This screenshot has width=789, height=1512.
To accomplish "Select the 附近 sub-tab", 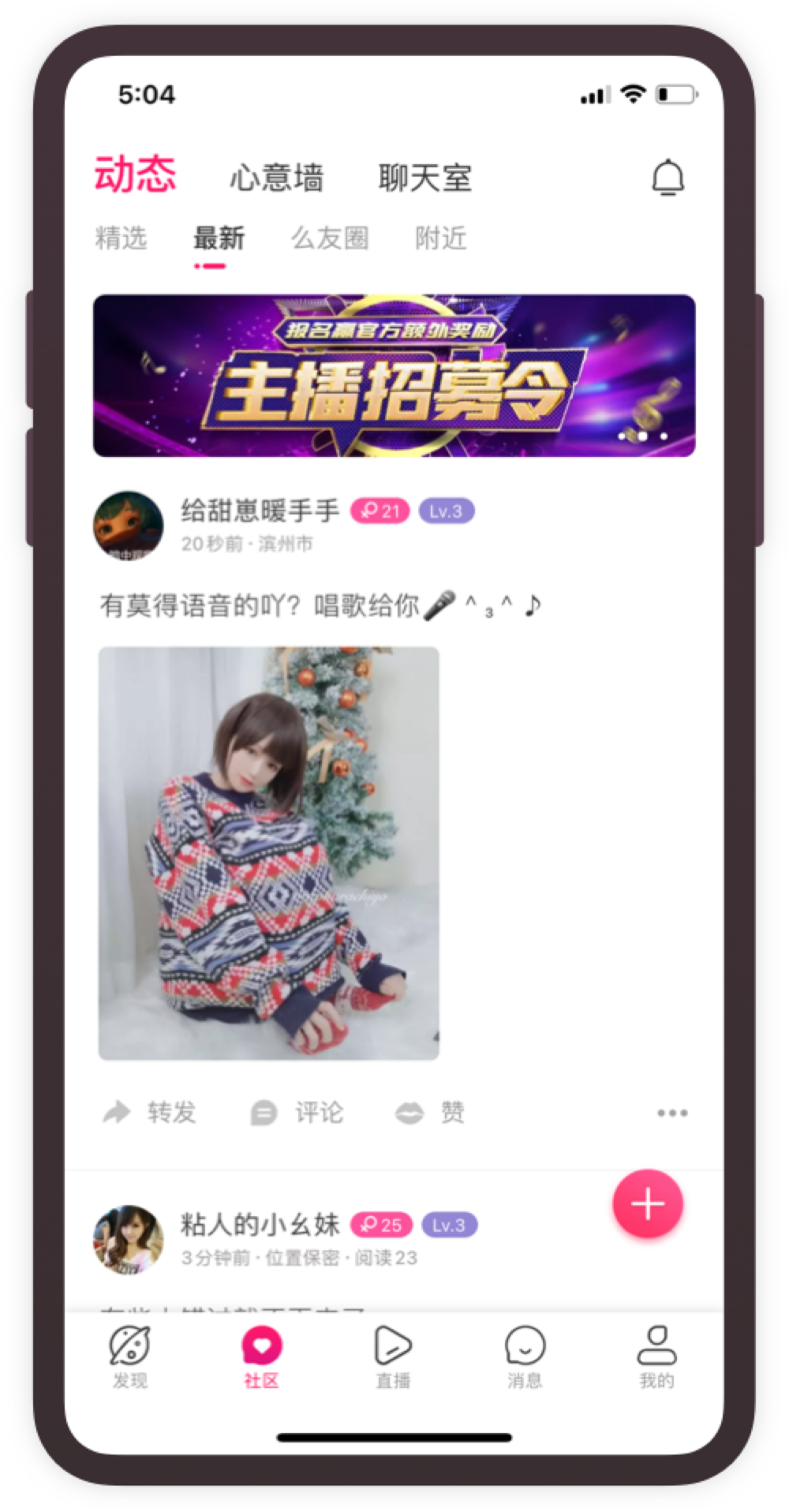I will click(x=441, y=238).
